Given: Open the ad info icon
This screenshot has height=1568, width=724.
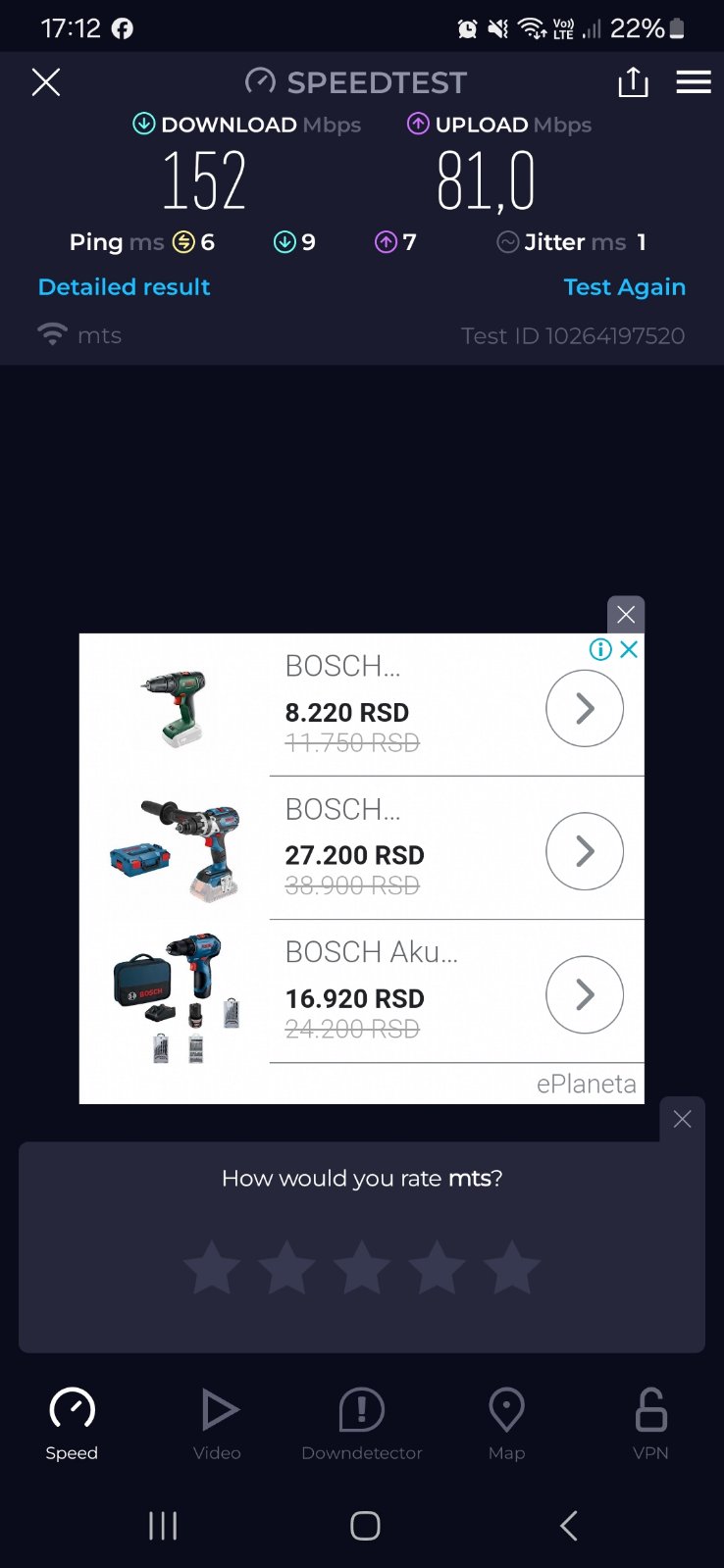Looking at the screenshot, I should coord(600,649).
